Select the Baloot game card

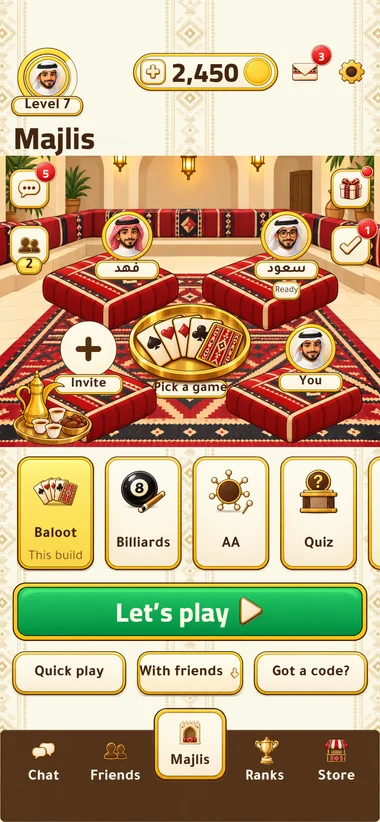click(x=56, y=513)
